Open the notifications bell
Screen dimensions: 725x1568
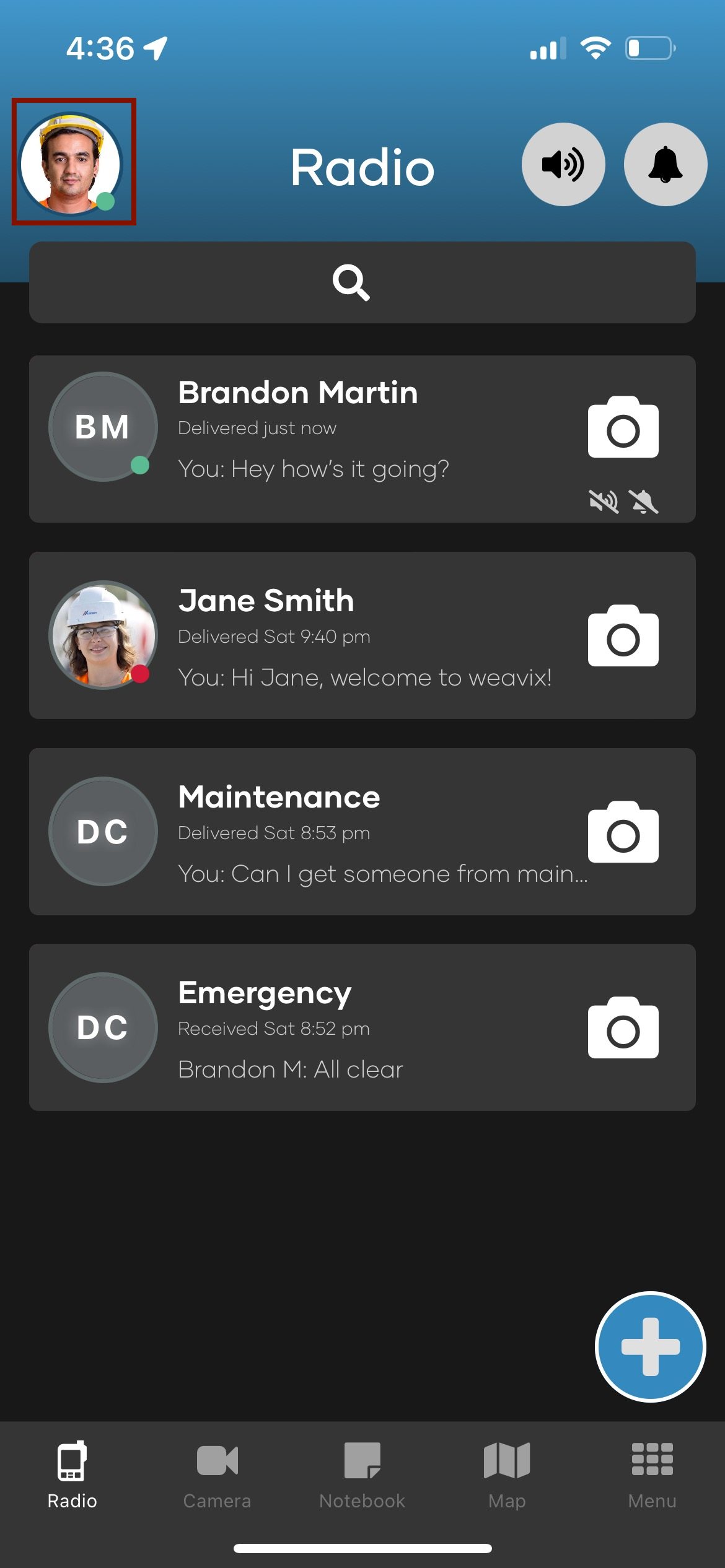coord(665,165)
